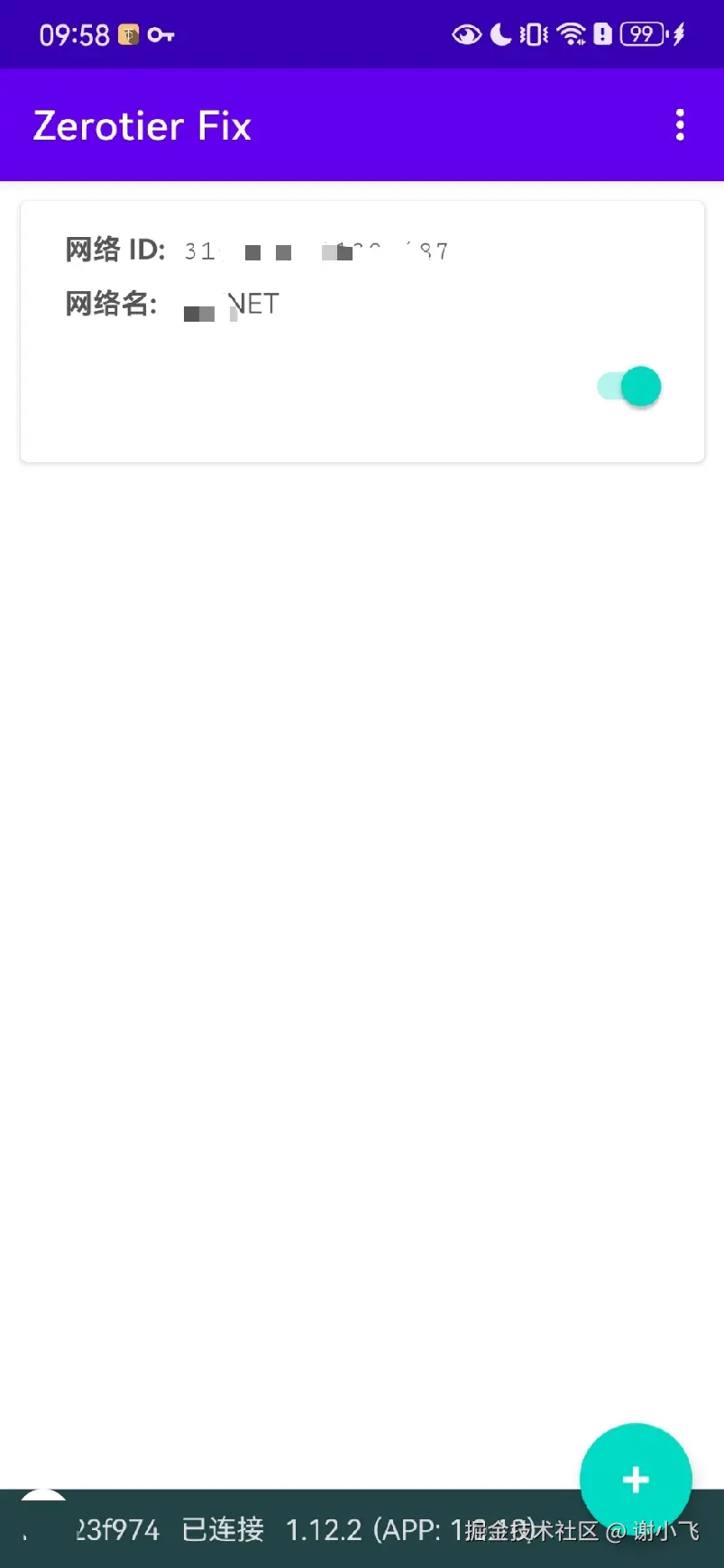Tap the 已连接 connection status text
724x1568 pixels.
pos(221,1529)
